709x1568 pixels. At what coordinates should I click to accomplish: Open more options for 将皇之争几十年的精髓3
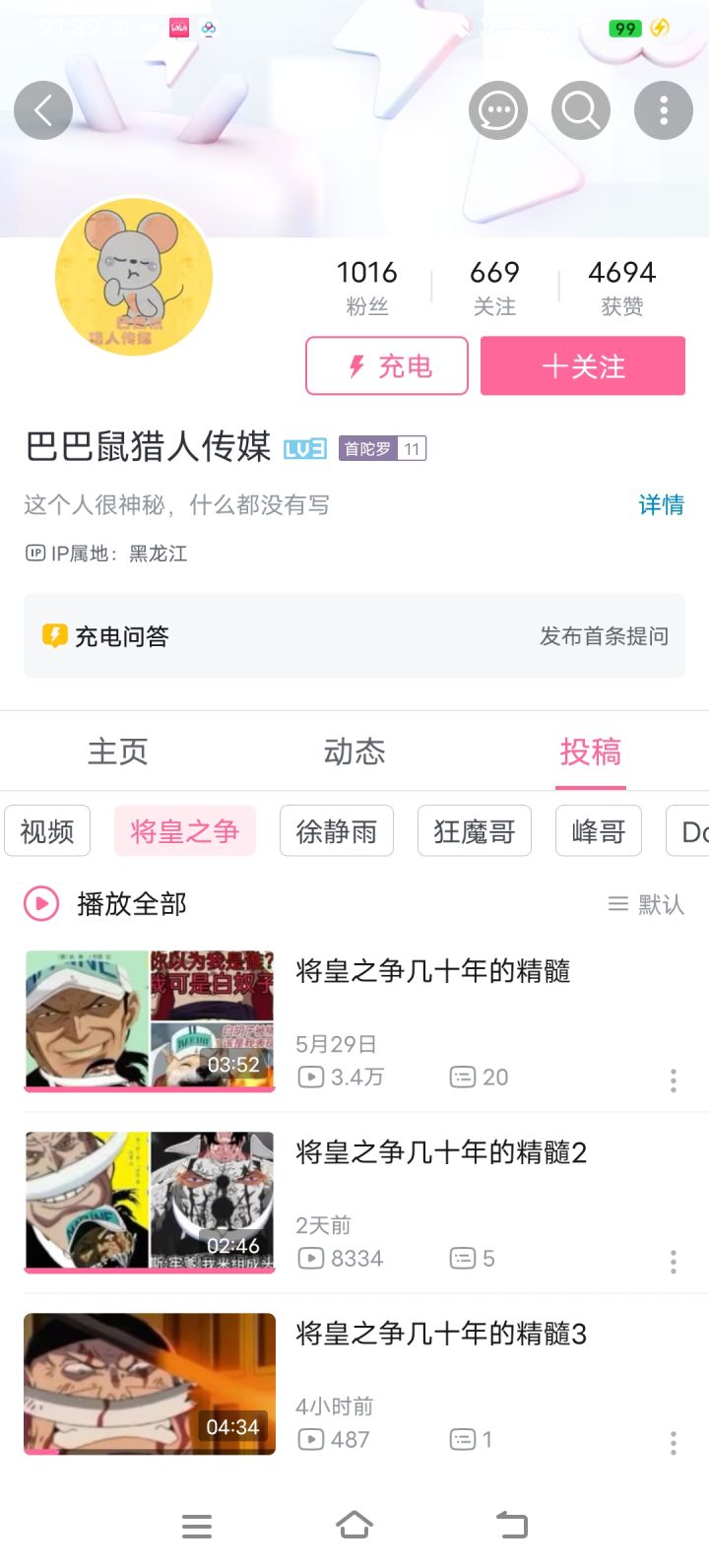click(674, 1443)
